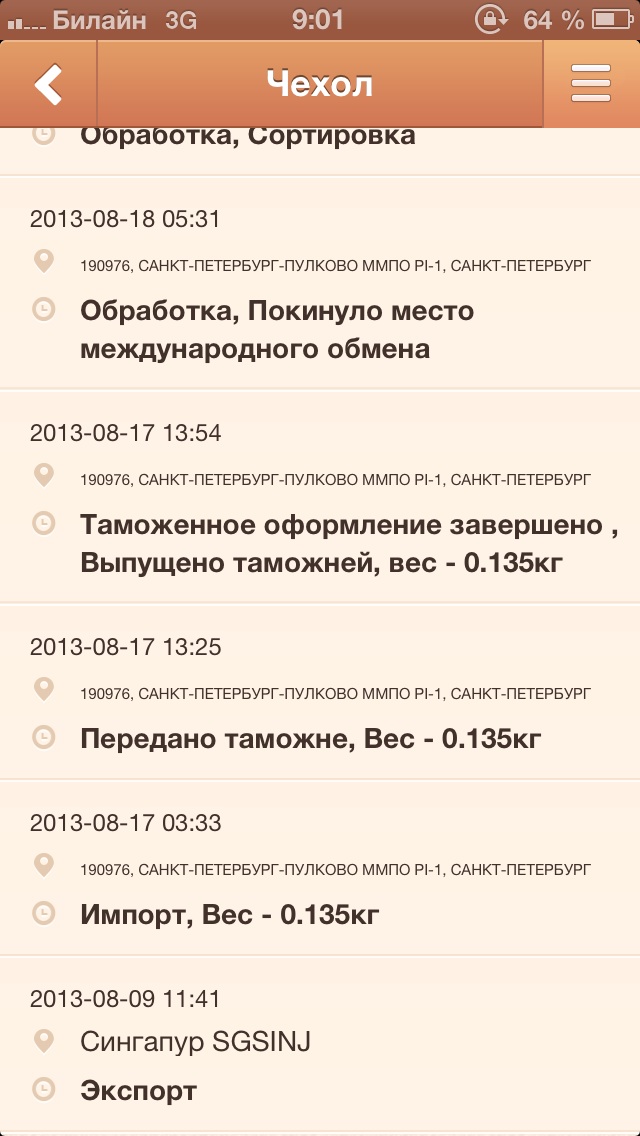This screenshot has height=1136, width=640.
Task: Open the hamburger menu
Action: pyautogui.click(x=590, y=84)
